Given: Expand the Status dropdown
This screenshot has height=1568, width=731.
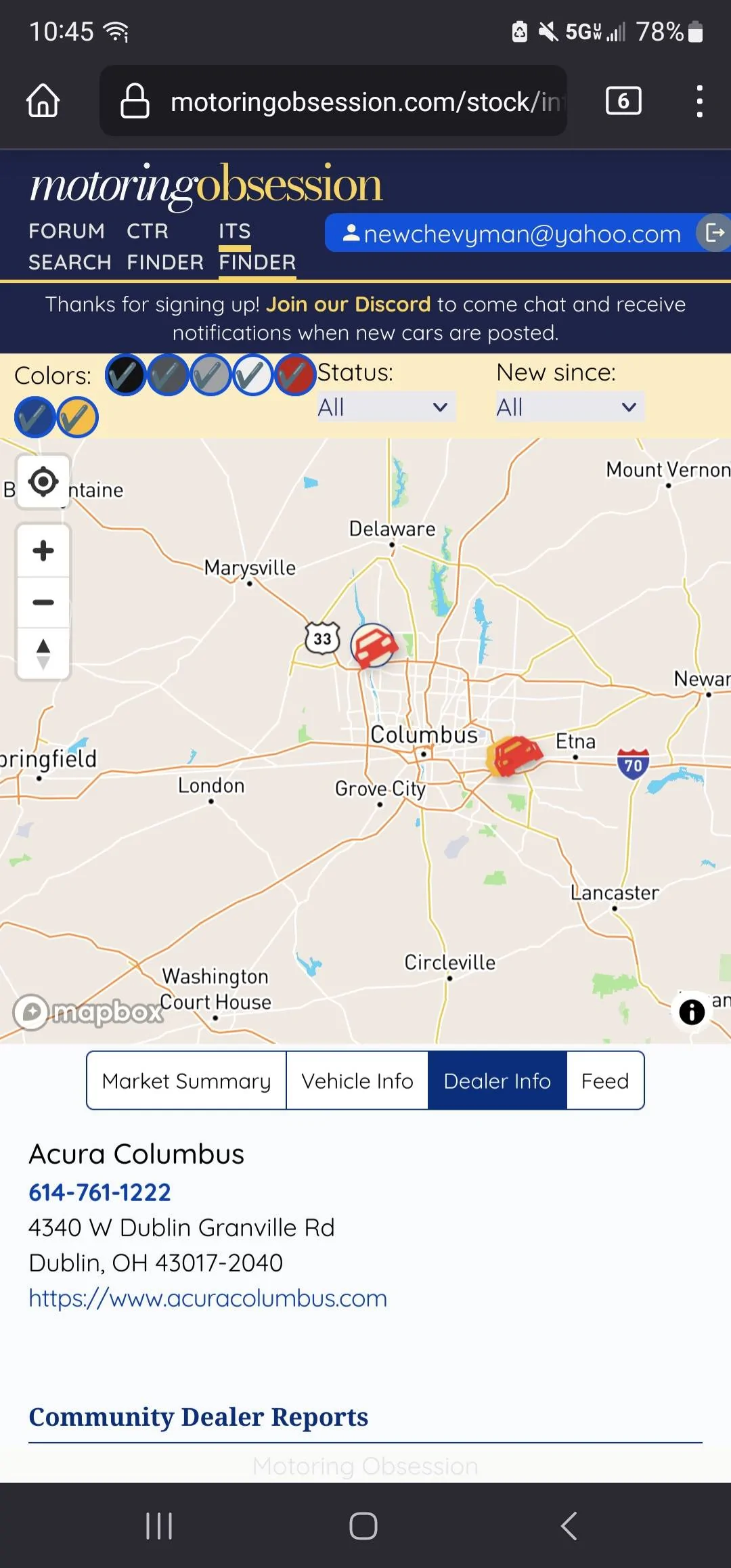Looking at the screenshot, I should coord(386,408).
